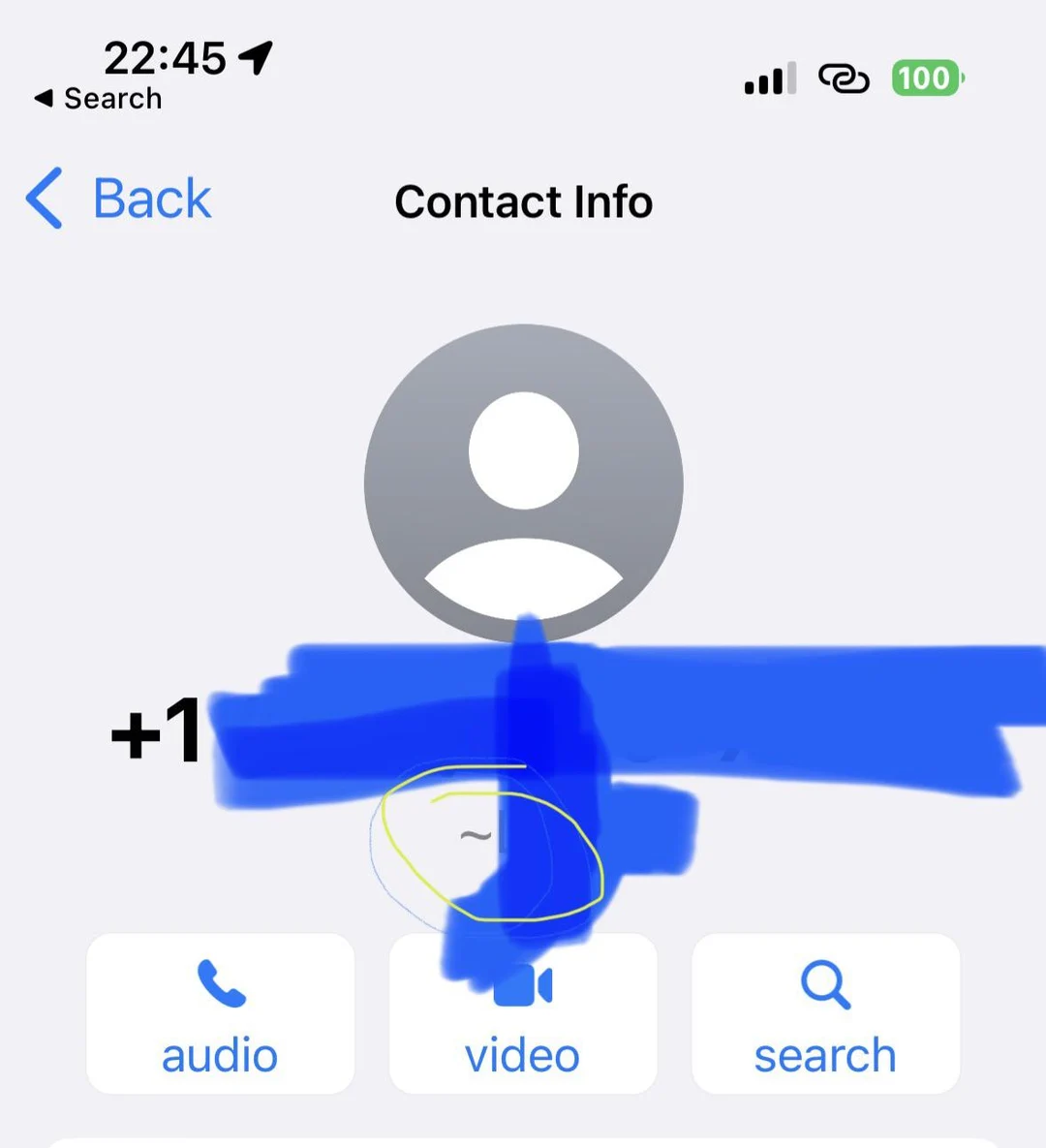Start a video call with this contact
The width and height of the screenshot is (1046, 1148).
(522, 1012)
